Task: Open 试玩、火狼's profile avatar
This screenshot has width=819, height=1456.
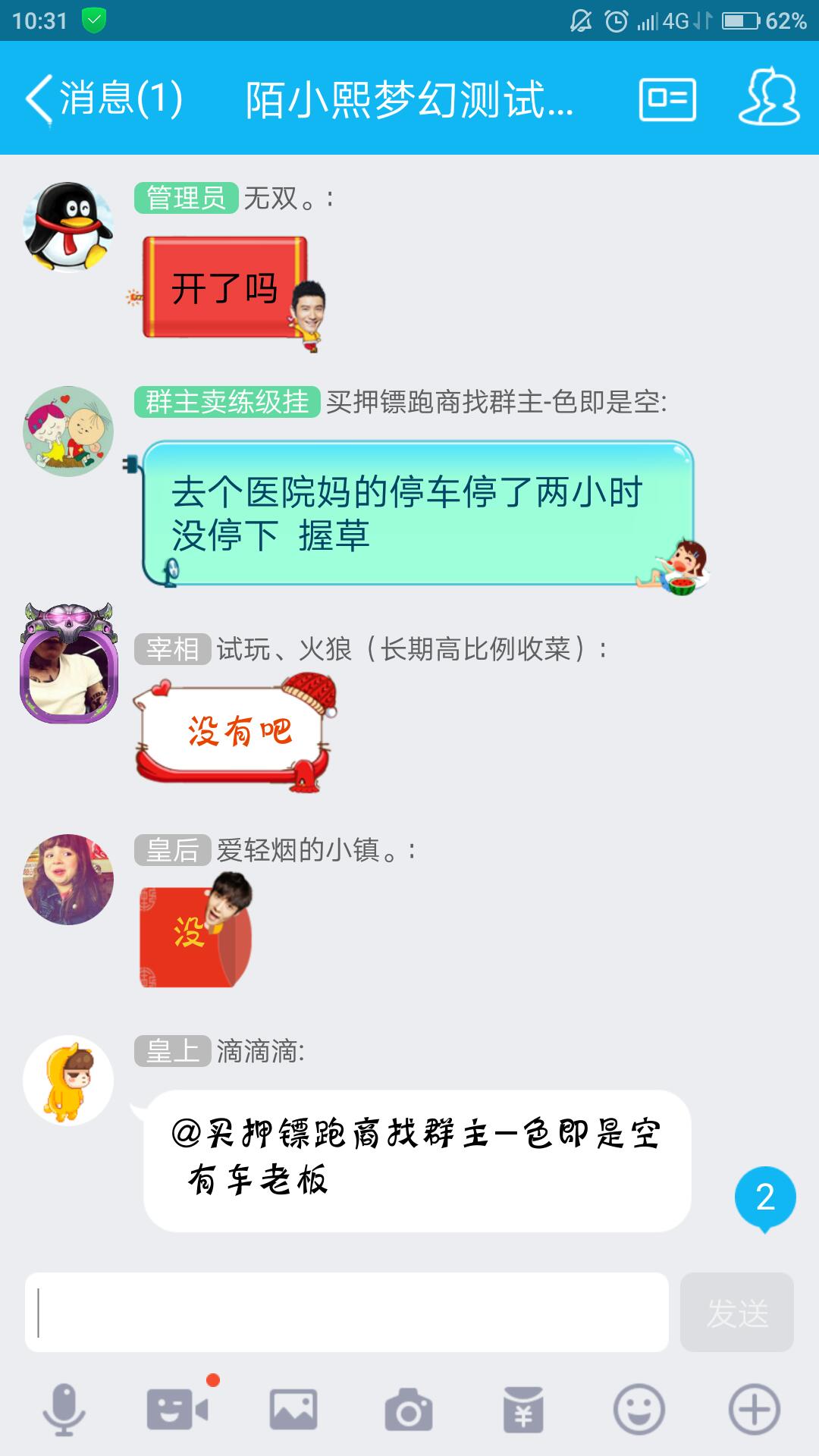Action: (x=68, y=664)
